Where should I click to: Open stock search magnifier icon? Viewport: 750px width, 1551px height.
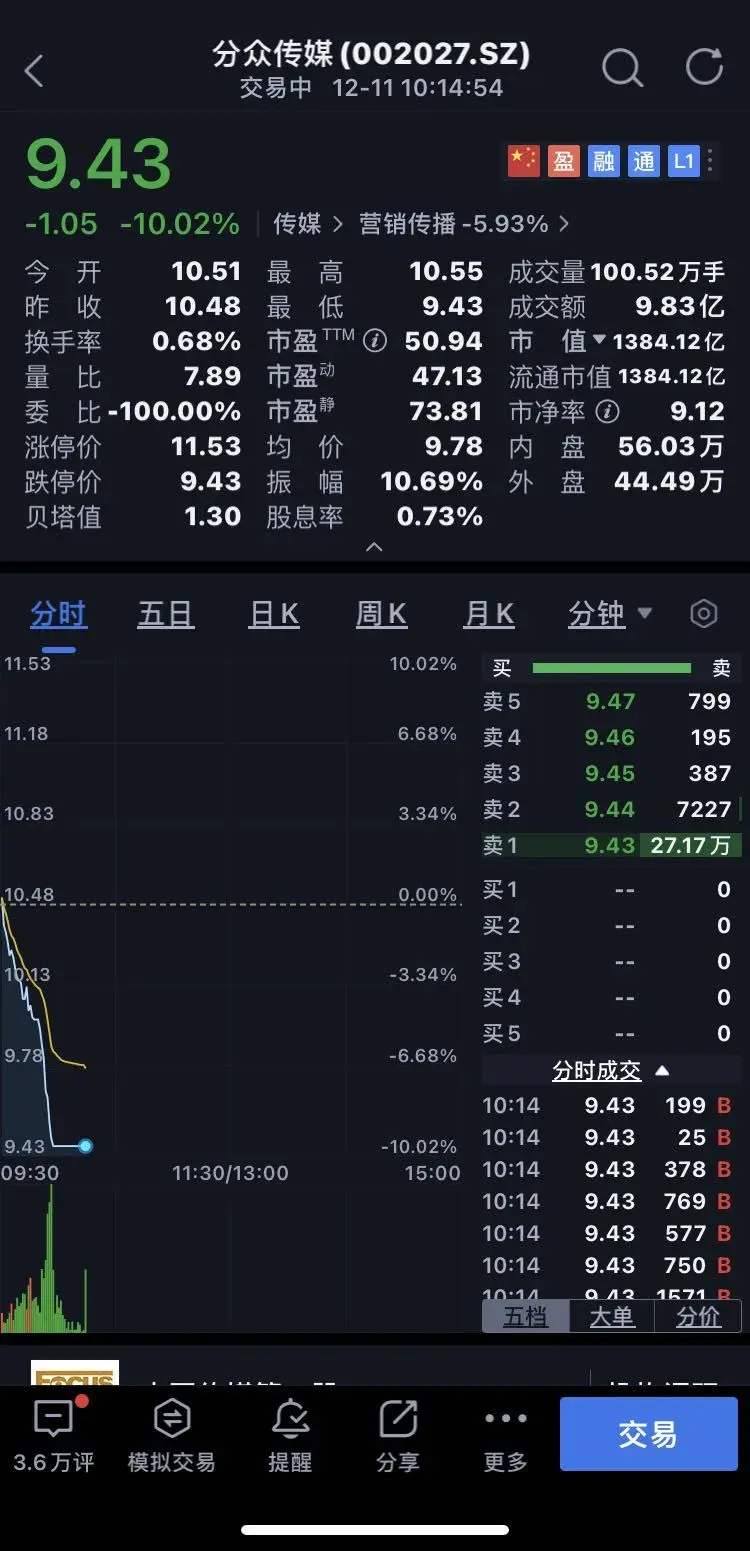622,68
